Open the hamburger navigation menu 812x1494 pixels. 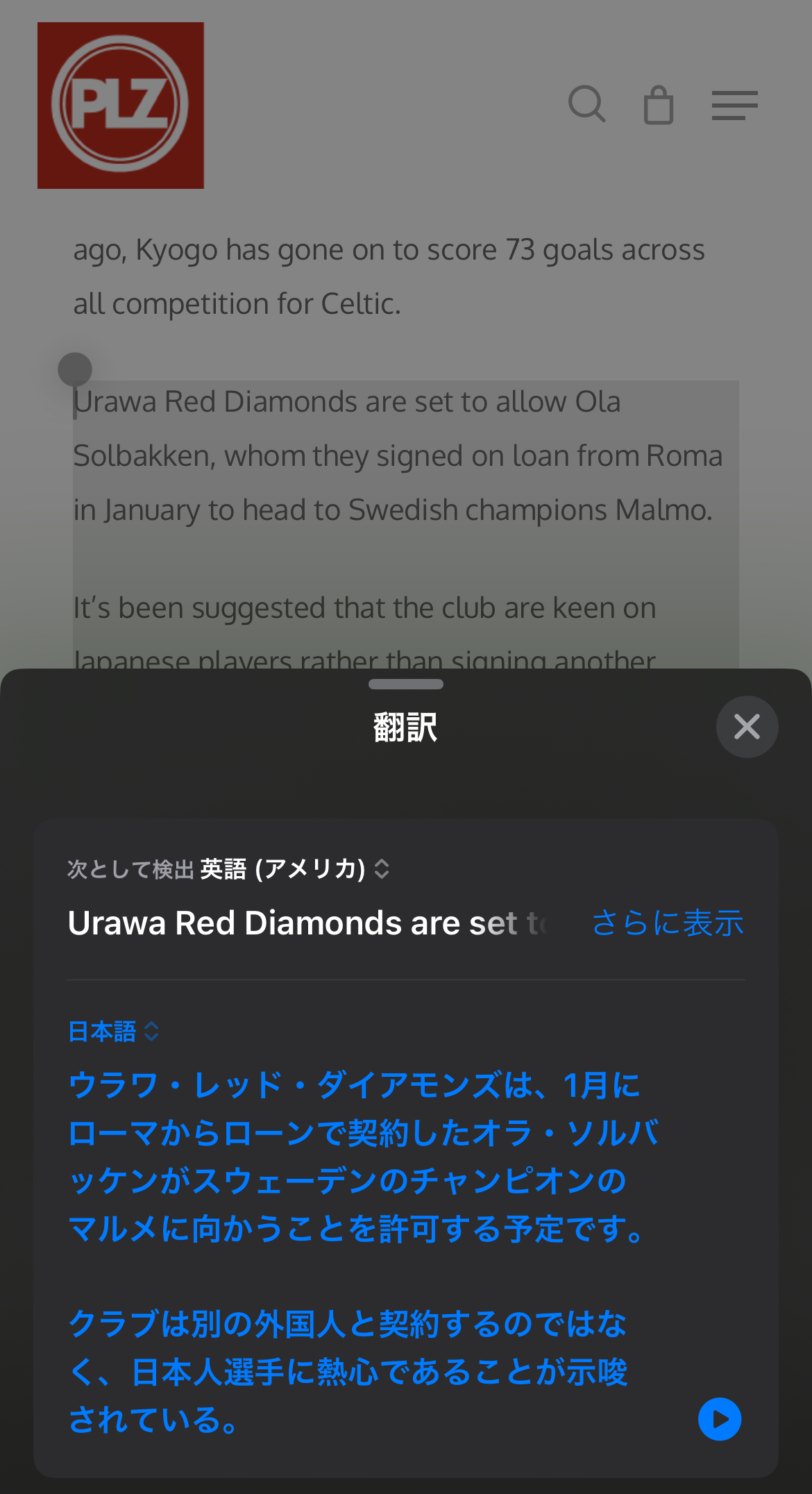(x=734, y=106)
